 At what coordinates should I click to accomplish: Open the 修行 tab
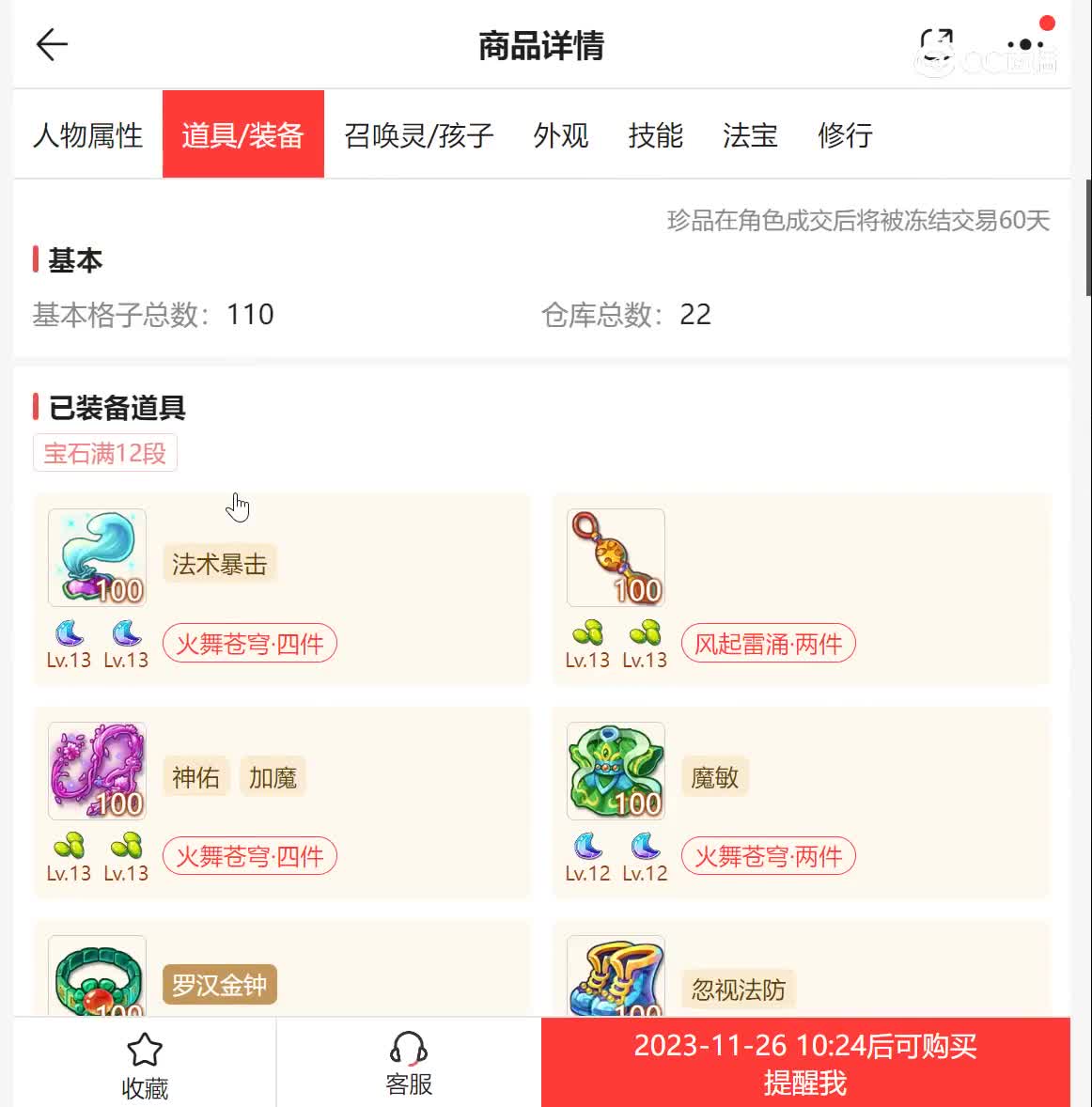(x=845, y=135)
